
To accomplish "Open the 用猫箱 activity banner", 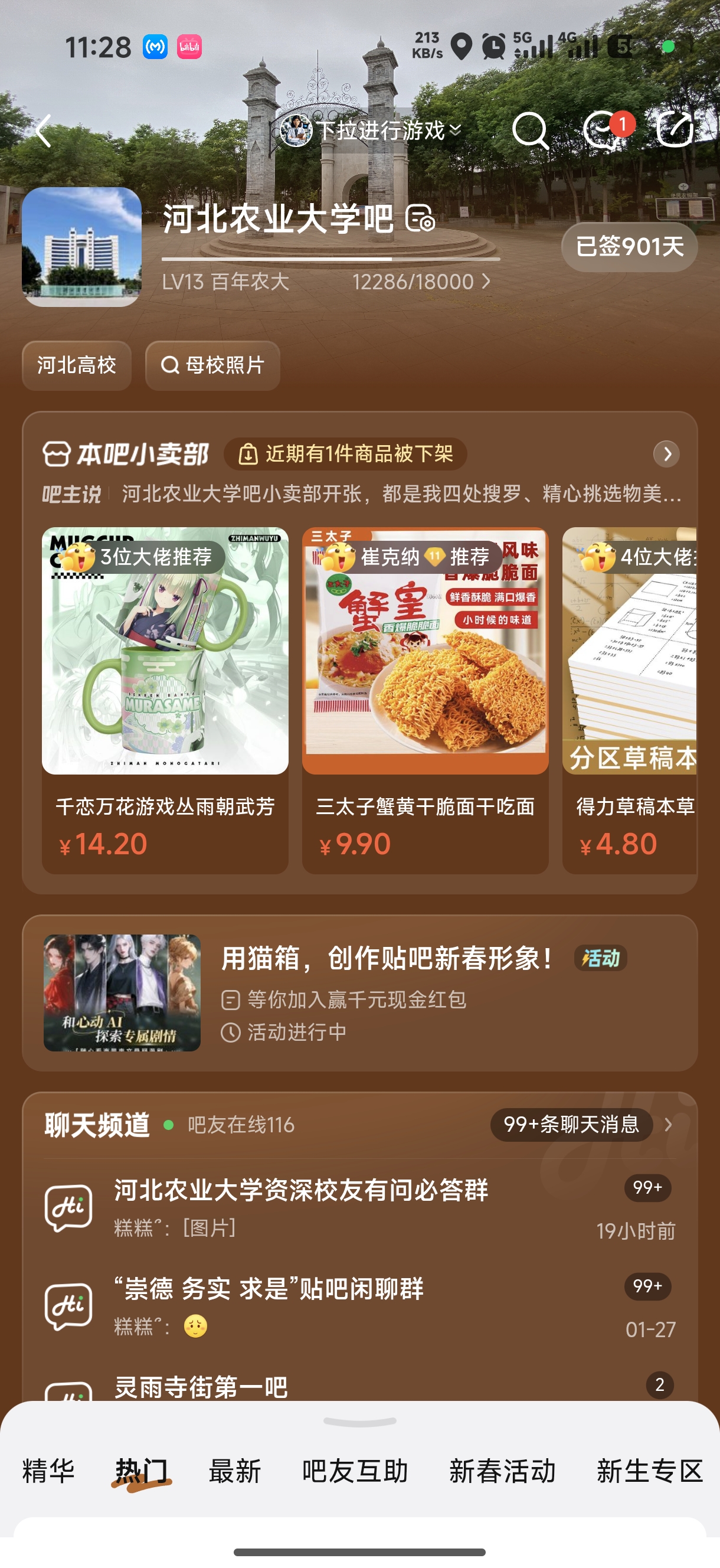I will (x=359, y=993).
